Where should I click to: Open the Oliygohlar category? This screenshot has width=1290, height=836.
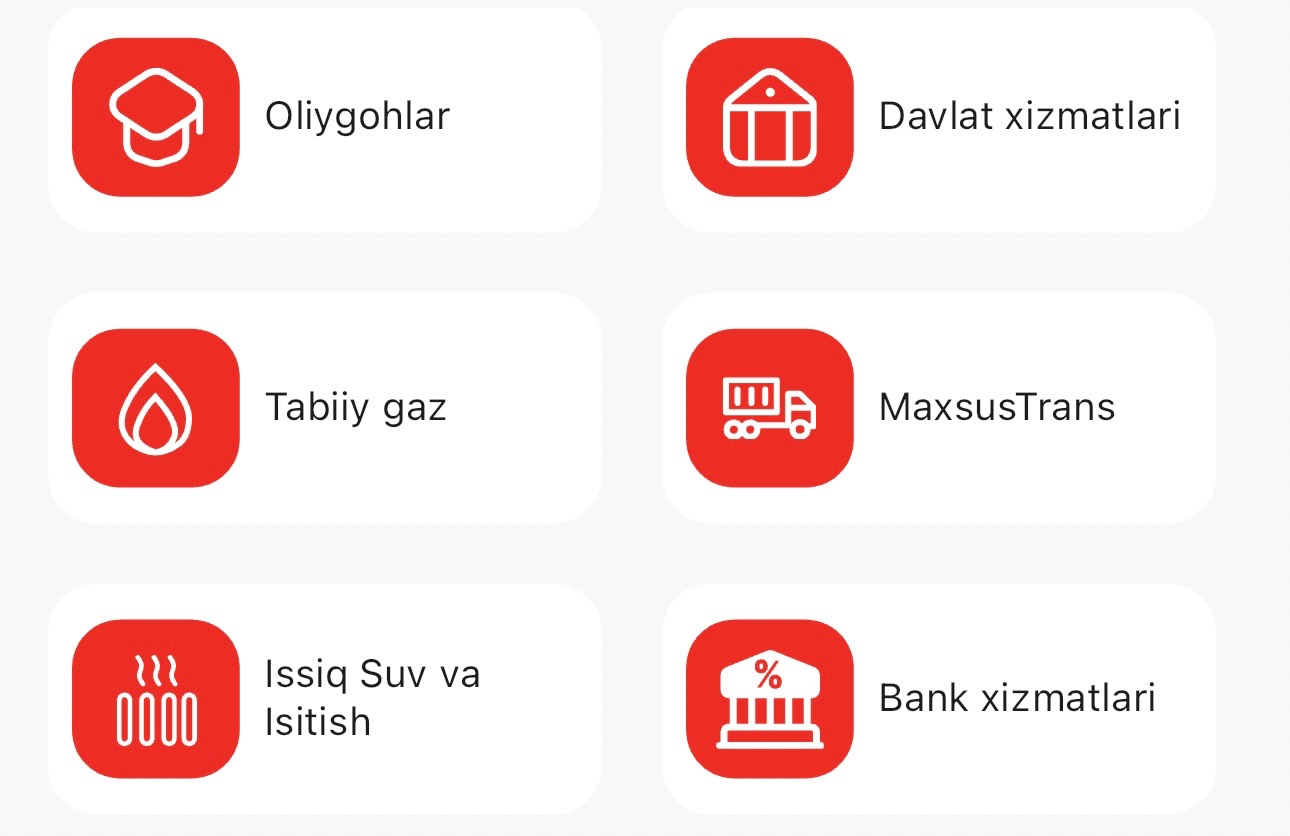point(324,118)
